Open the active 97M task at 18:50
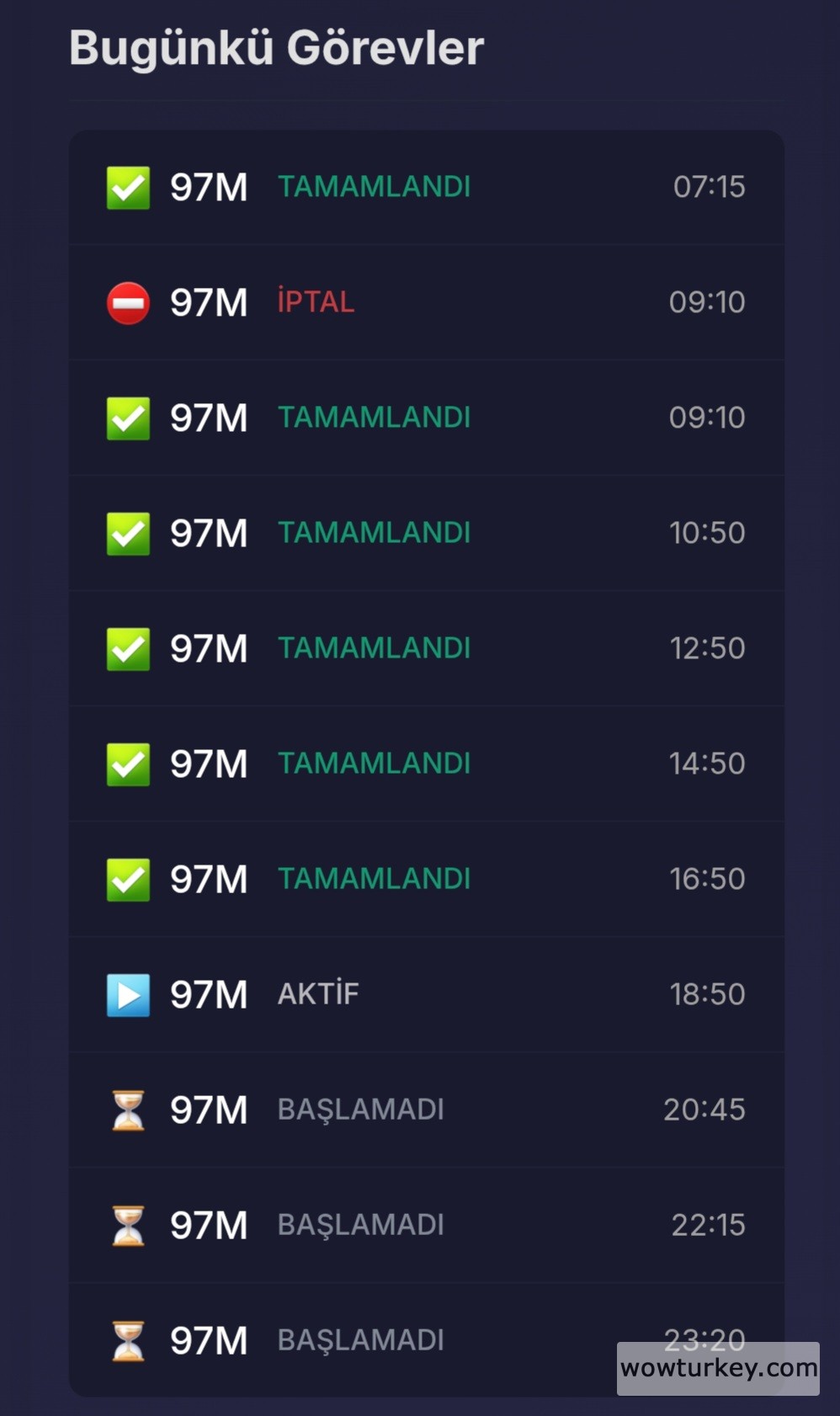The height and width of the screenshot is (1416, 840). coord(426,994)
